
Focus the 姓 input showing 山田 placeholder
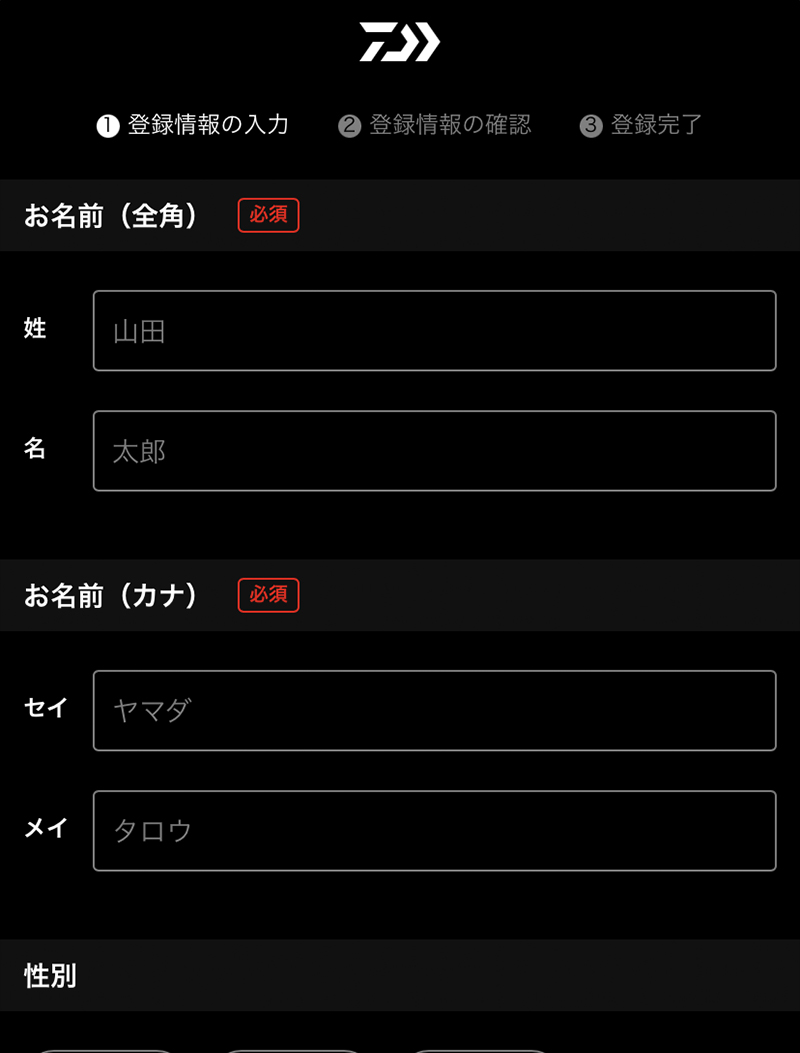click(x=434, y=330)
